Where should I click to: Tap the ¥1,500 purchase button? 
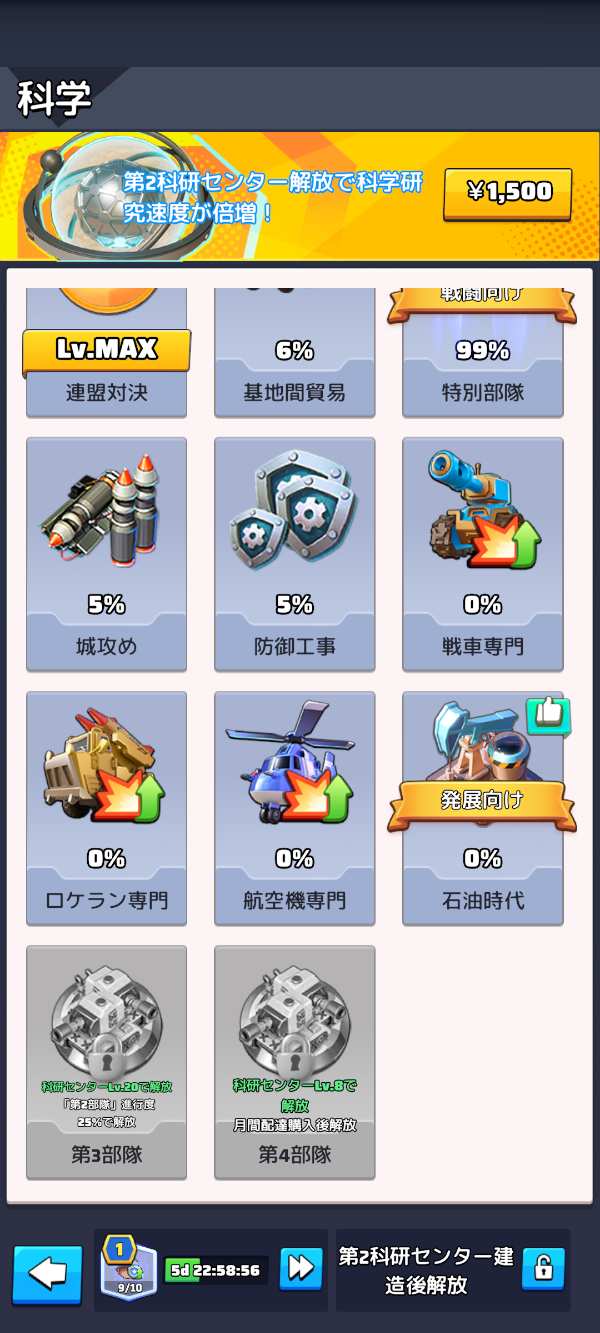click(x=507, y=193)
